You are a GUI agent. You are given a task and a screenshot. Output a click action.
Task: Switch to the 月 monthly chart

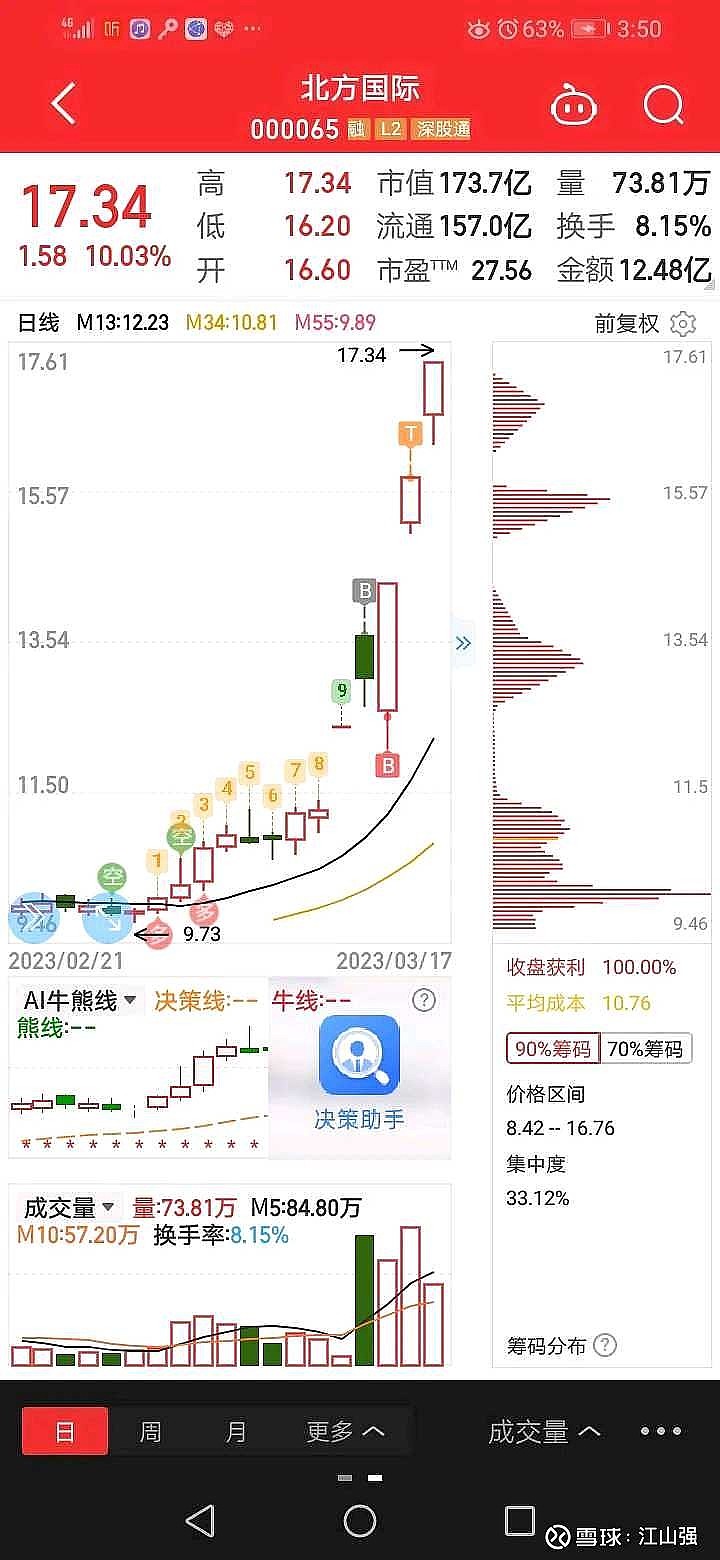point(236,1432)
